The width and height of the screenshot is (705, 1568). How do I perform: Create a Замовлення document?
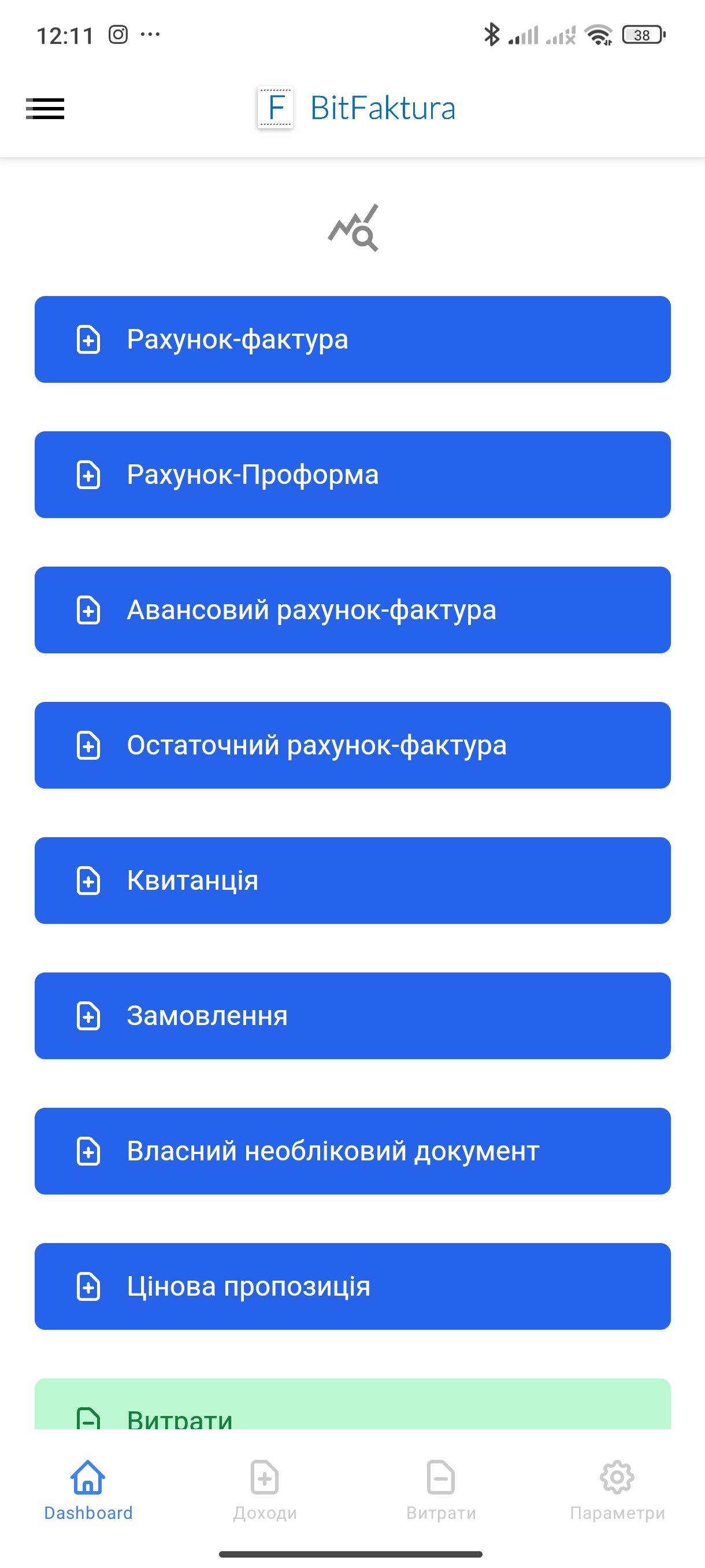[353, 1015]
